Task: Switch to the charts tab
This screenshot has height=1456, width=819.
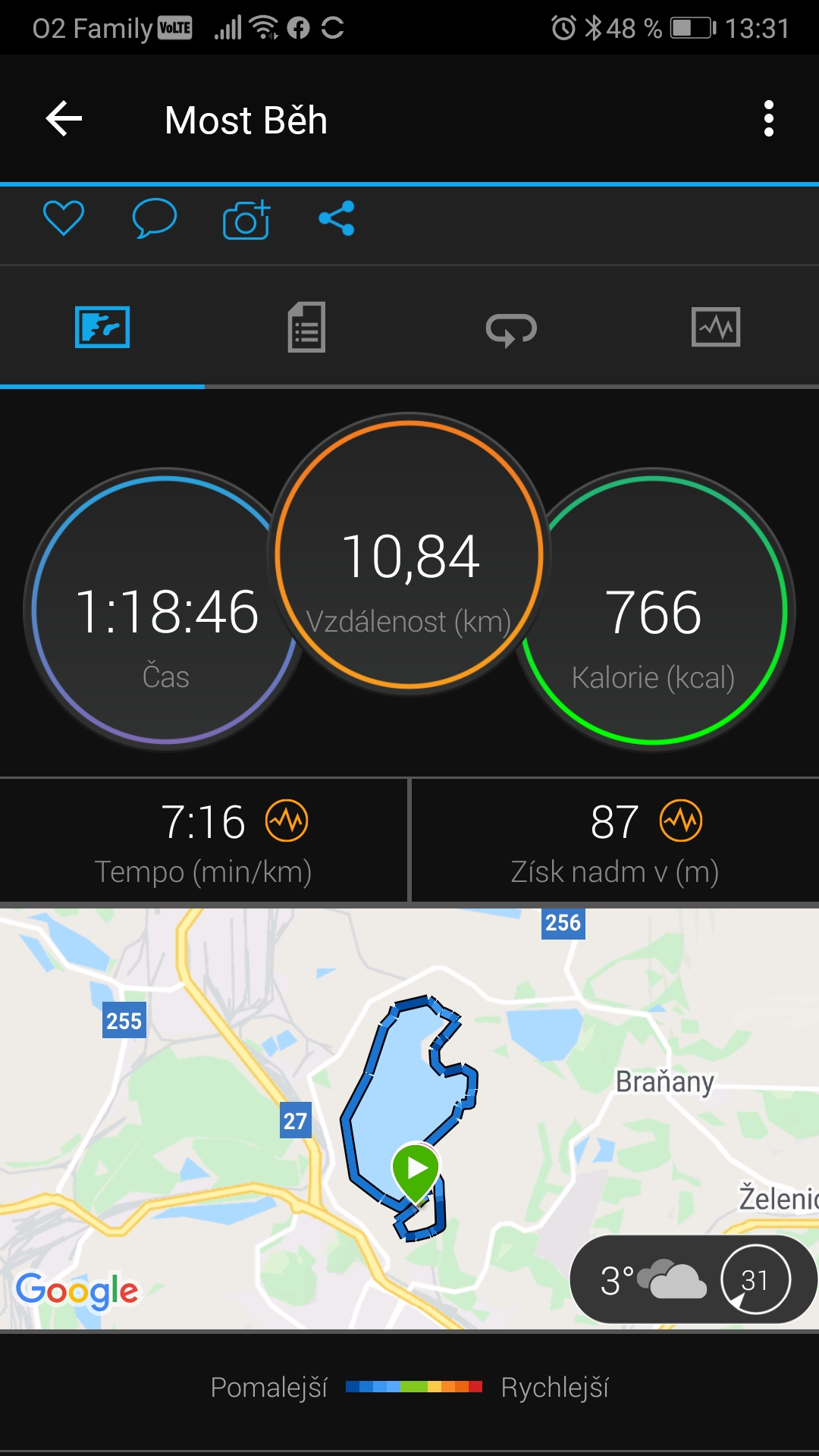Action: (x=716, y=327)
